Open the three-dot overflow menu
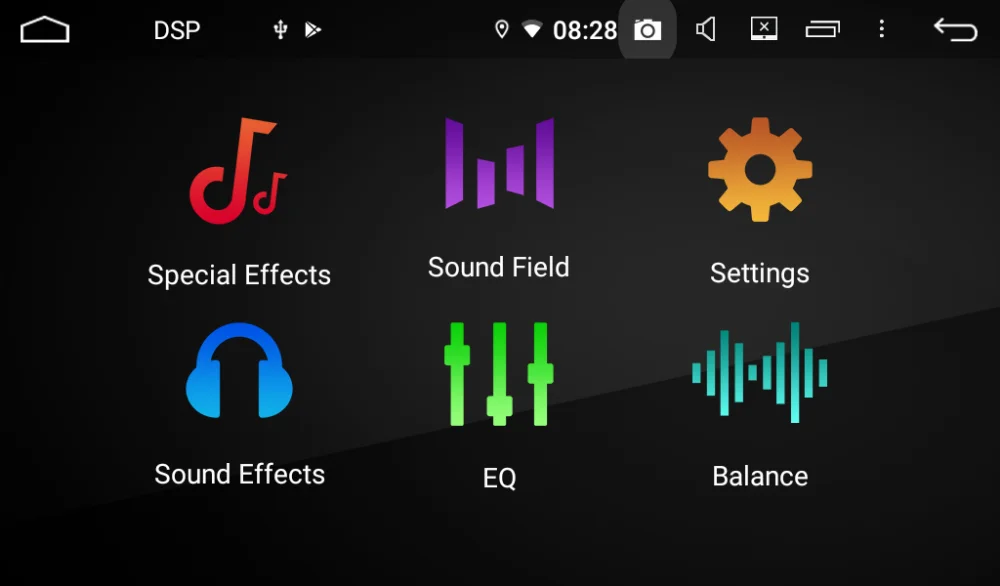The image size is (1000, 586). point(881,29)
